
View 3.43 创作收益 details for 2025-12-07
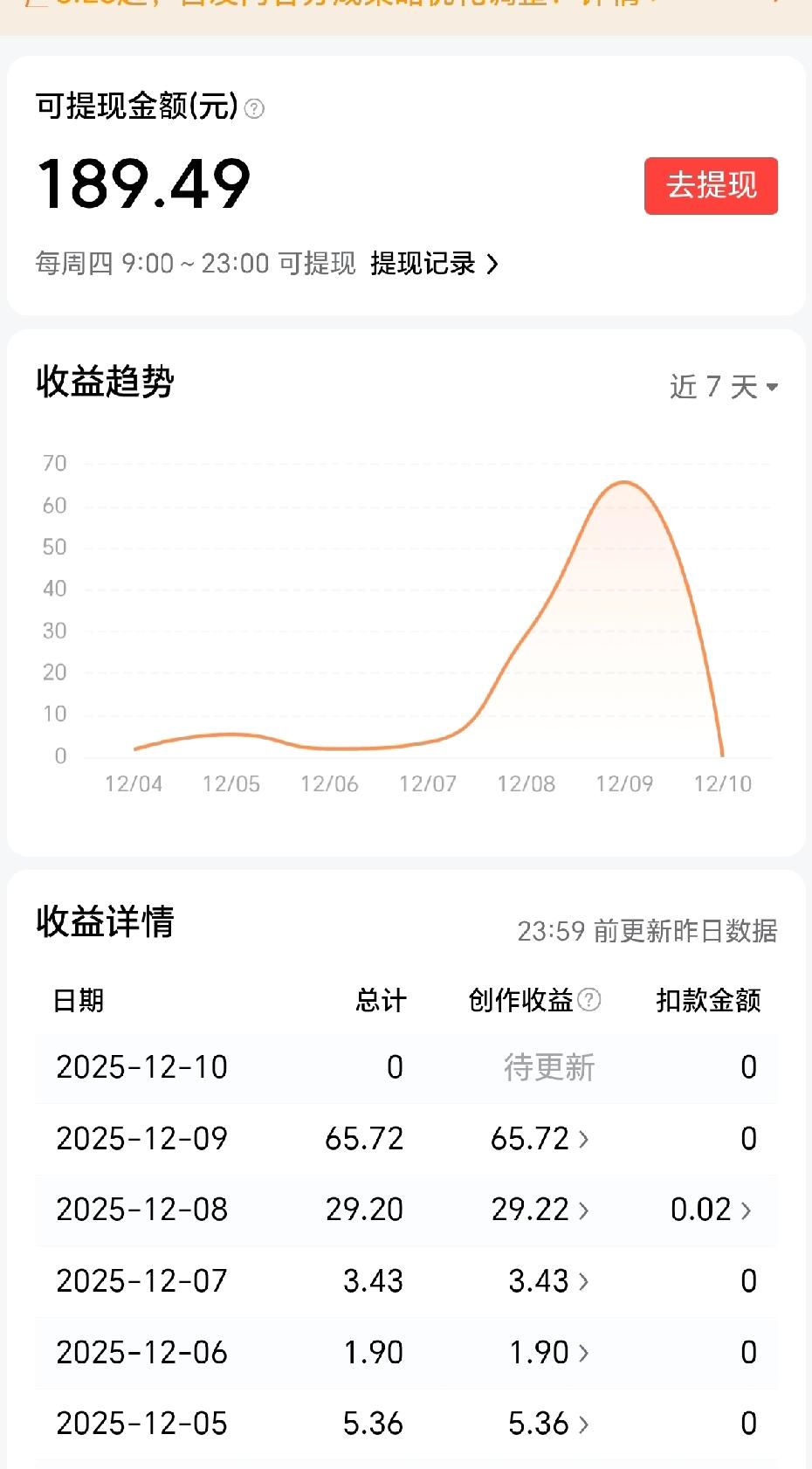tap(548, 1281)
